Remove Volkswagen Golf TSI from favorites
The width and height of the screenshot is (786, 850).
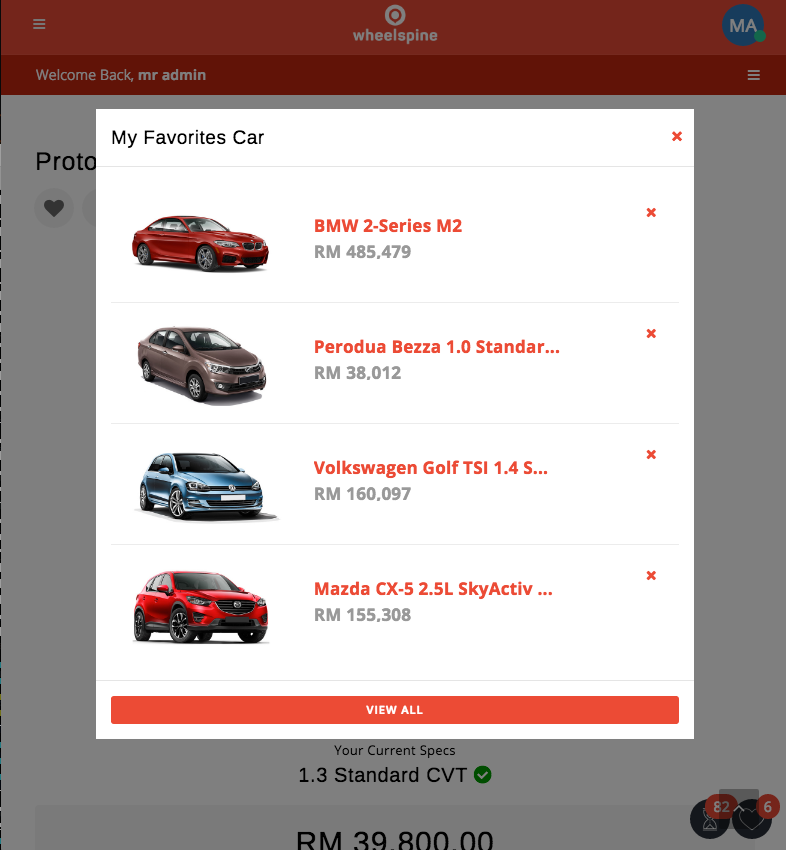coord(651,454)
